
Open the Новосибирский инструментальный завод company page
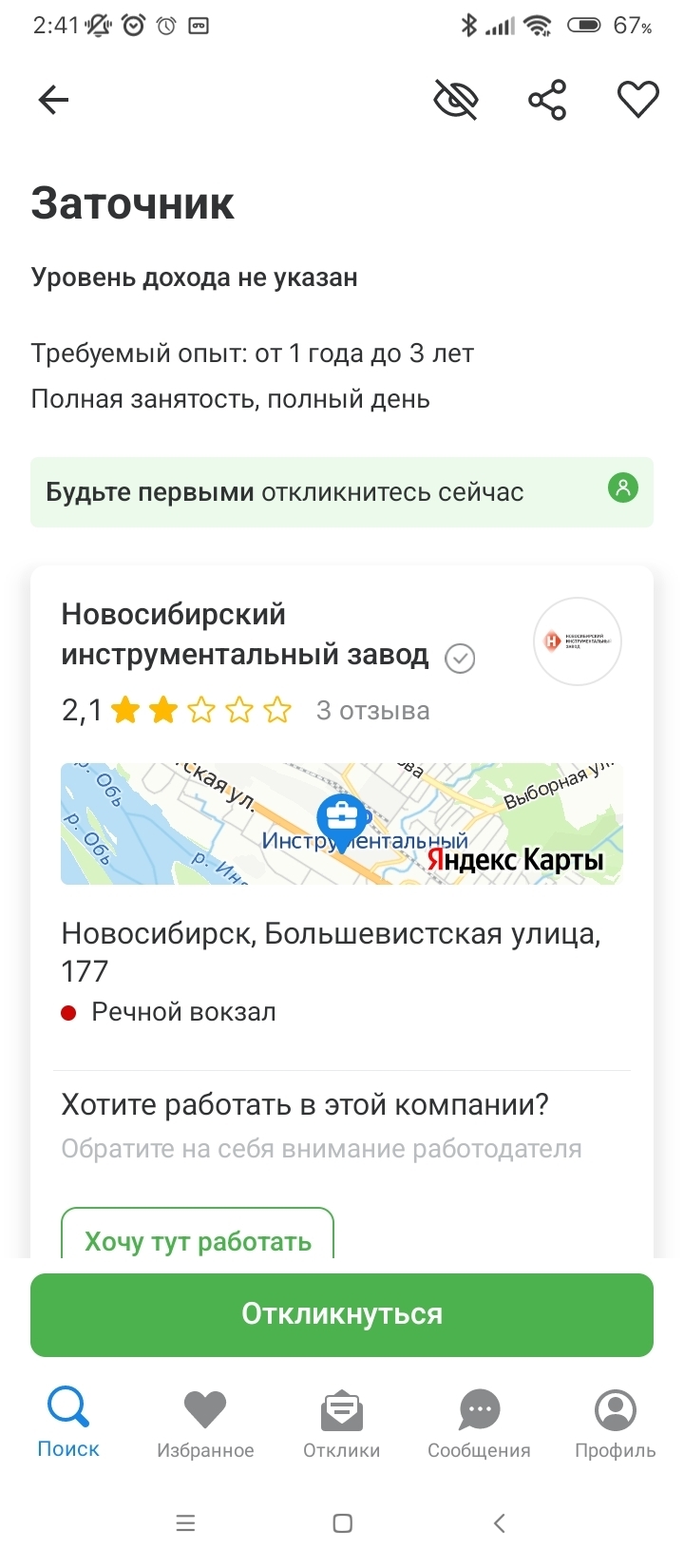click(245, 634)
